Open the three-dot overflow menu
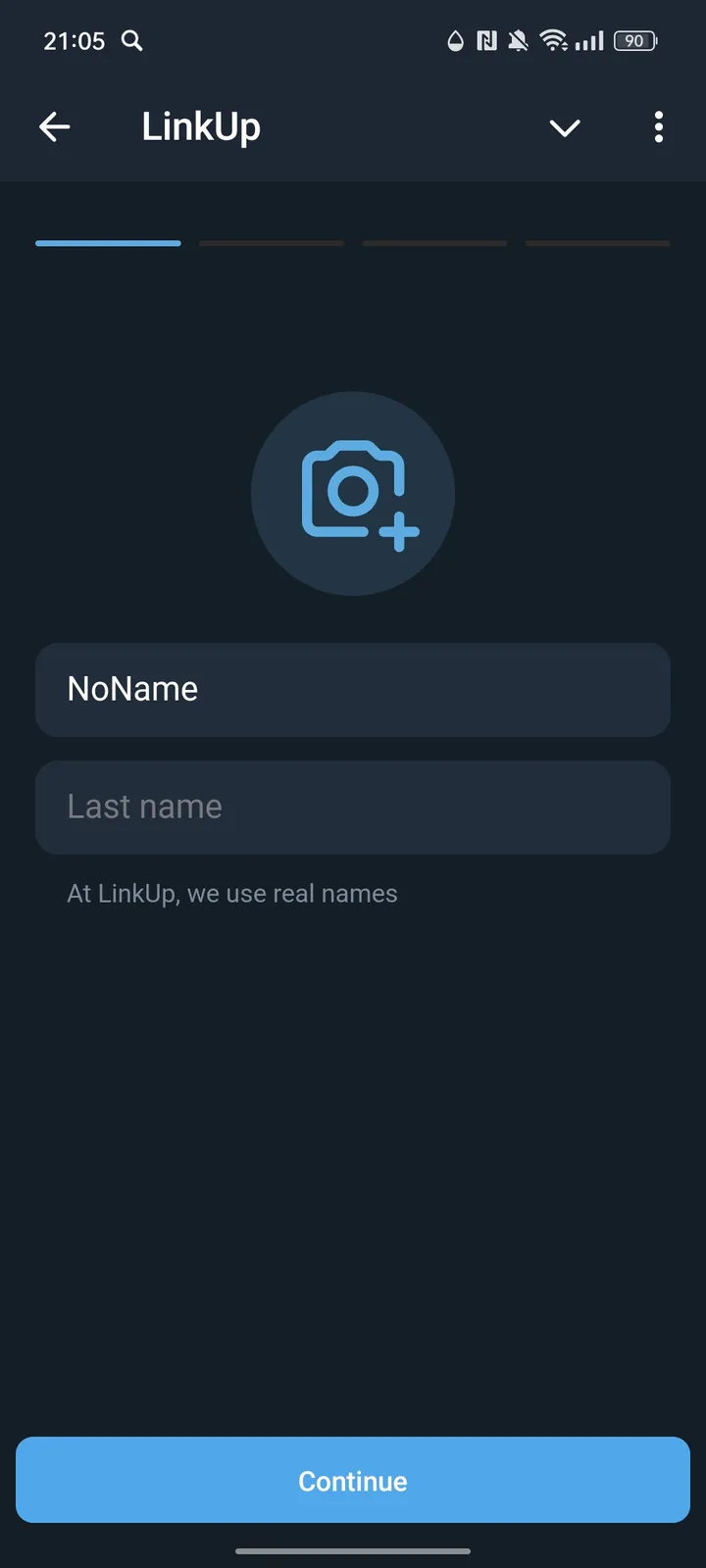706x1568 pixels. pos(658,127)
